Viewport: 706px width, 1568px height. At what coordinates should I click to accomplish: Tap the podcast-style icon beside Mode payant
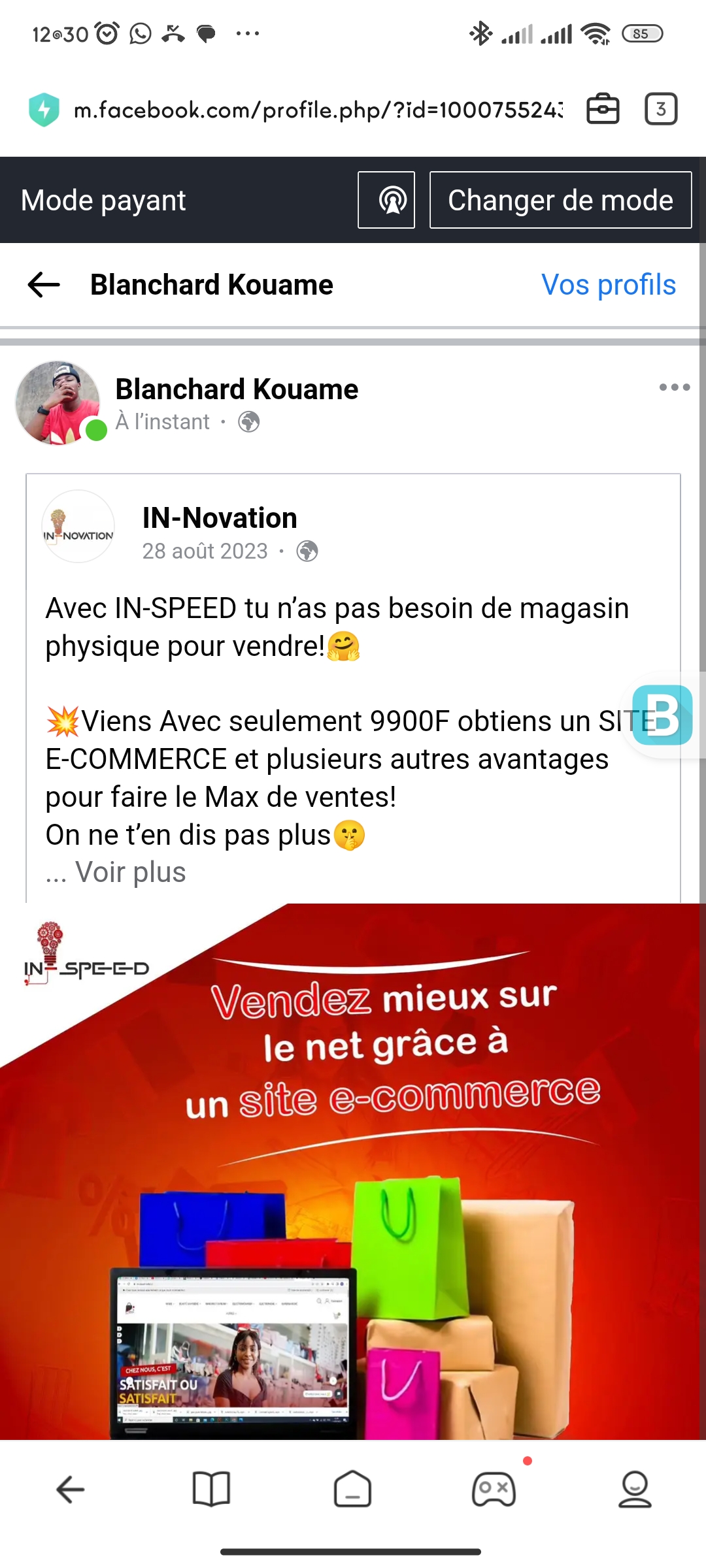[x=386, y=200]
